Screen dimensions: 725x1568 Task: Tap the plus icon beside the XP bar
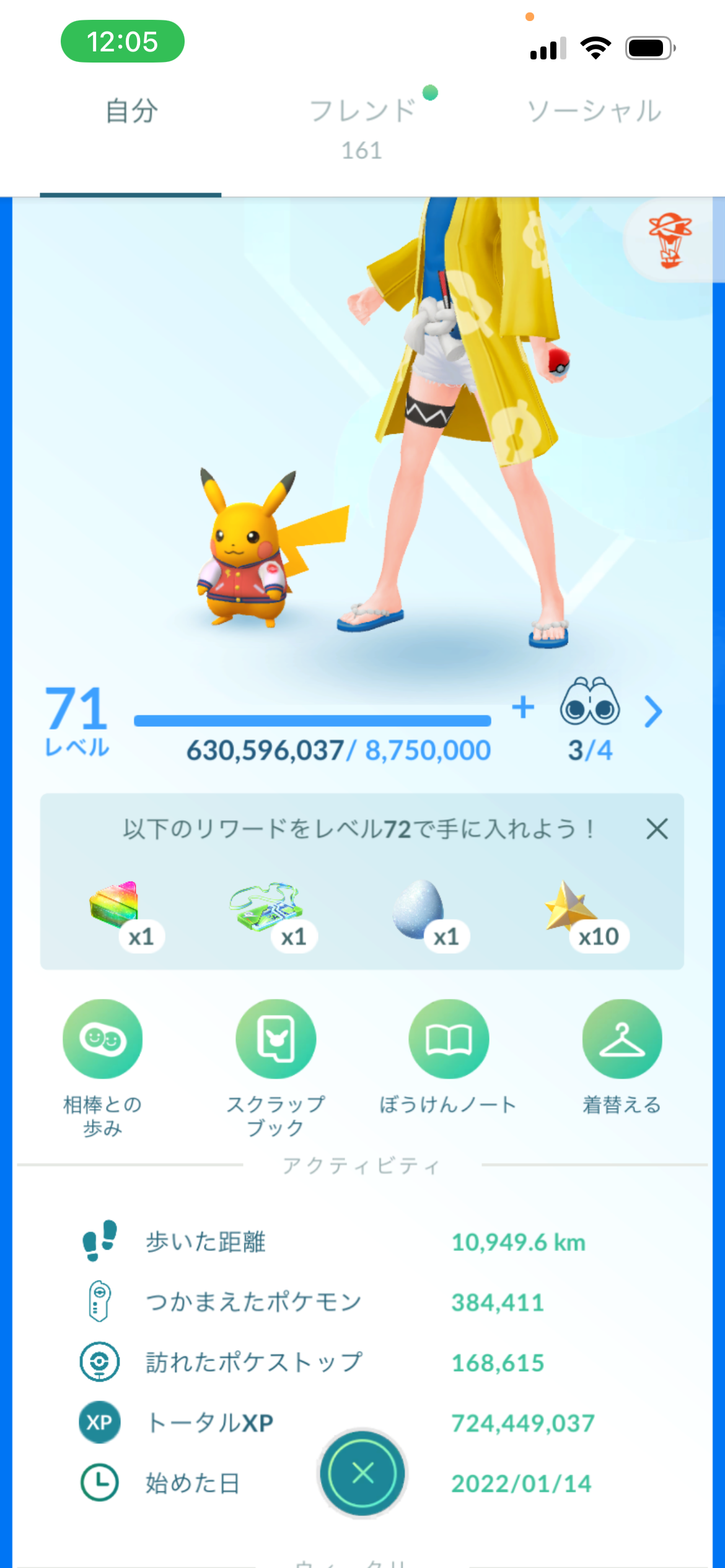pos(523,707)
